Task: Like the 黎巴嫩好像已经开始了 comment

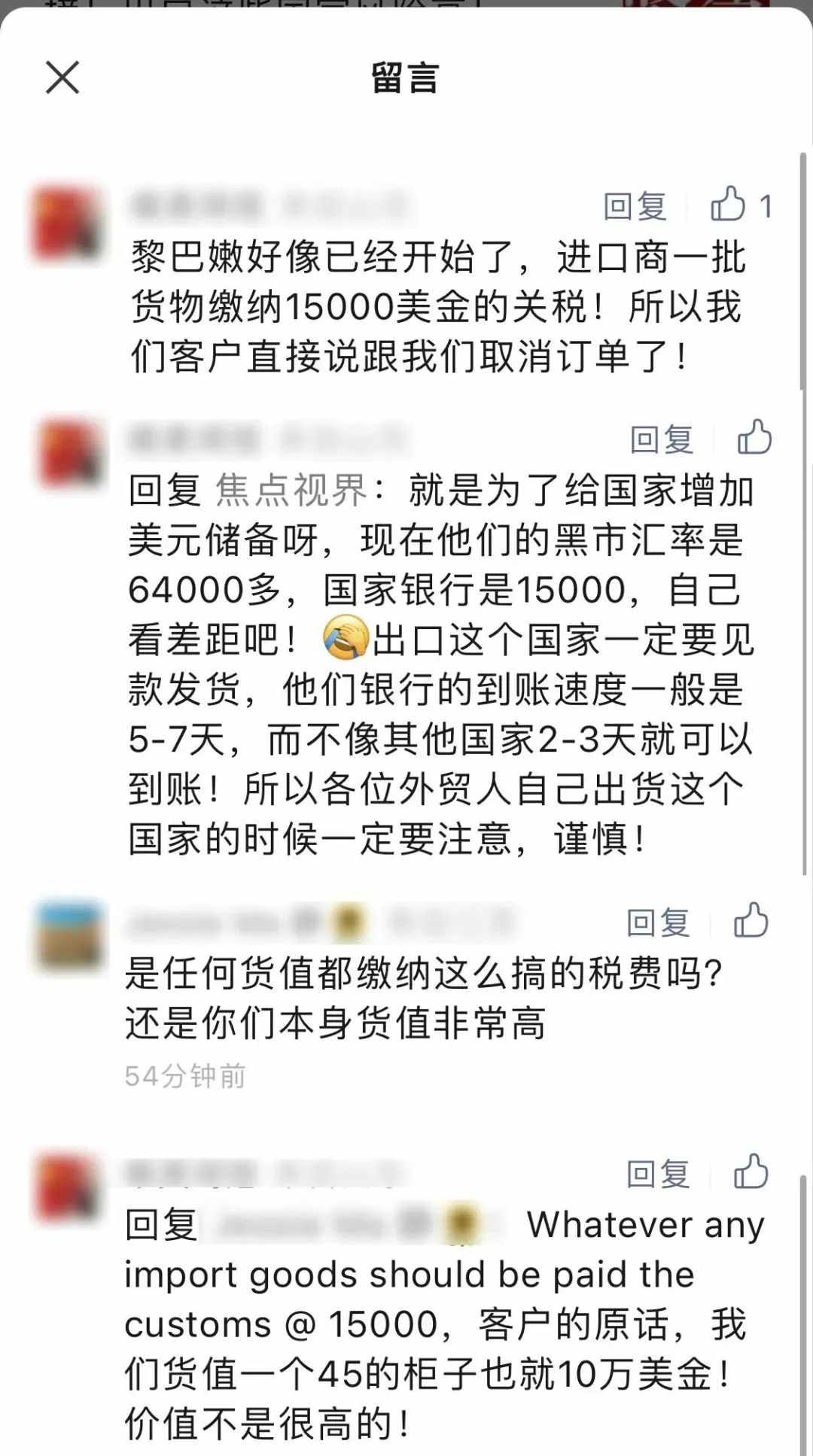Action: click(729, 205)
